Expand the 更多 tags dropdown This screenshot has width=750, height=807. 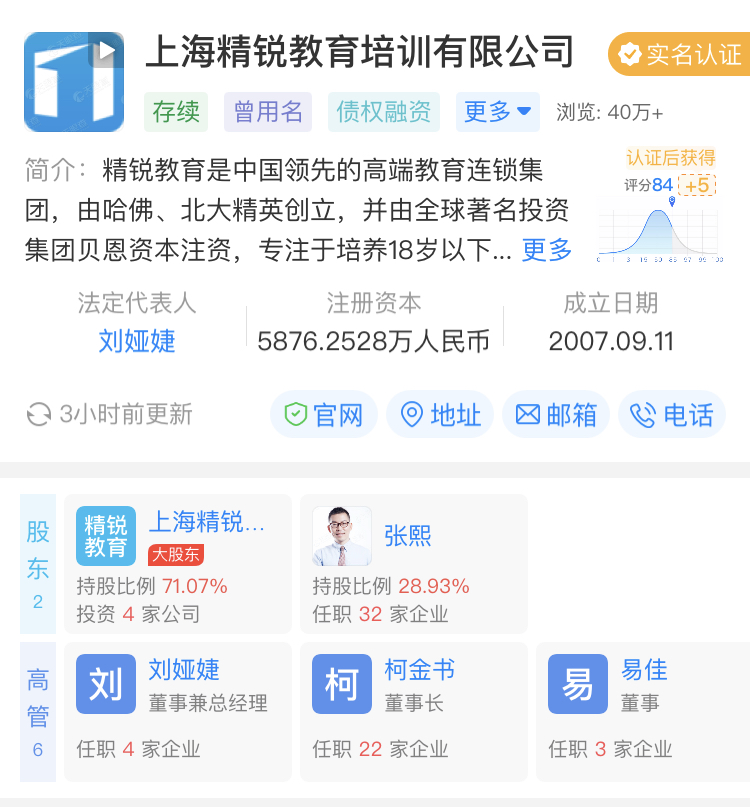pyautogui.click(x=497, y=112)
